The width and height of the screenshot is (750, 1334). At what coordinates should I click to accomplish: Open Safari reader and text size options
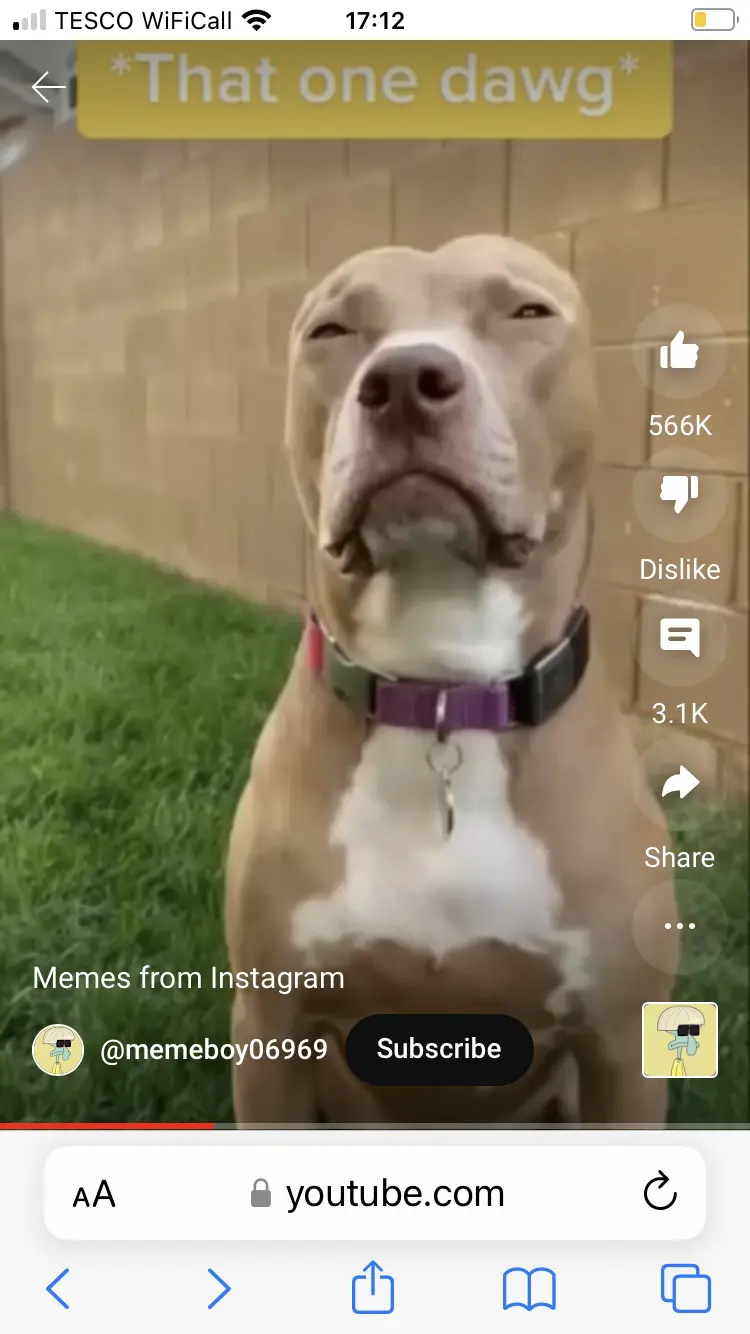pos(94,1194)
